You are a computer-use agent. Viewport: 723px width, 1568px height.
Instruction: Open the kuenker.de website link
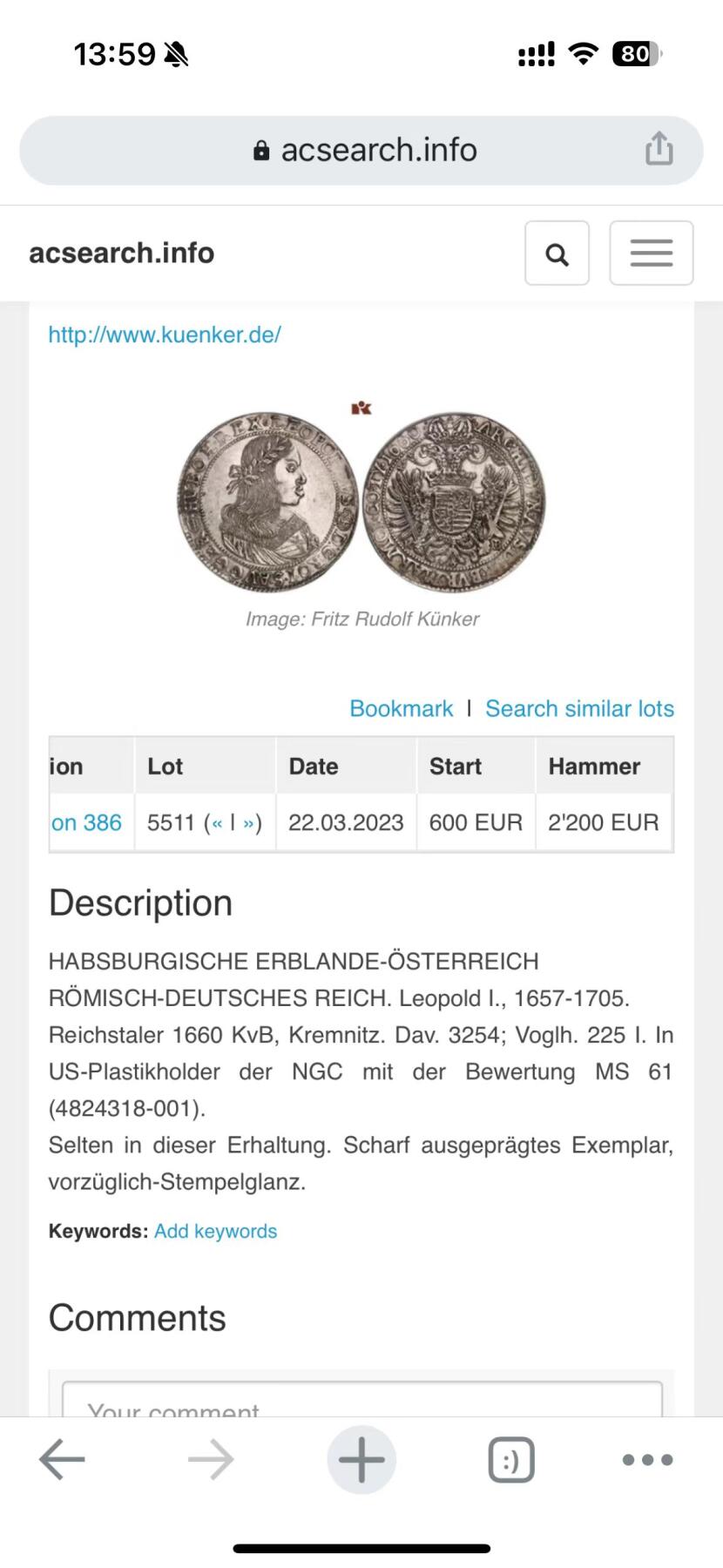(x=165, y=335)
